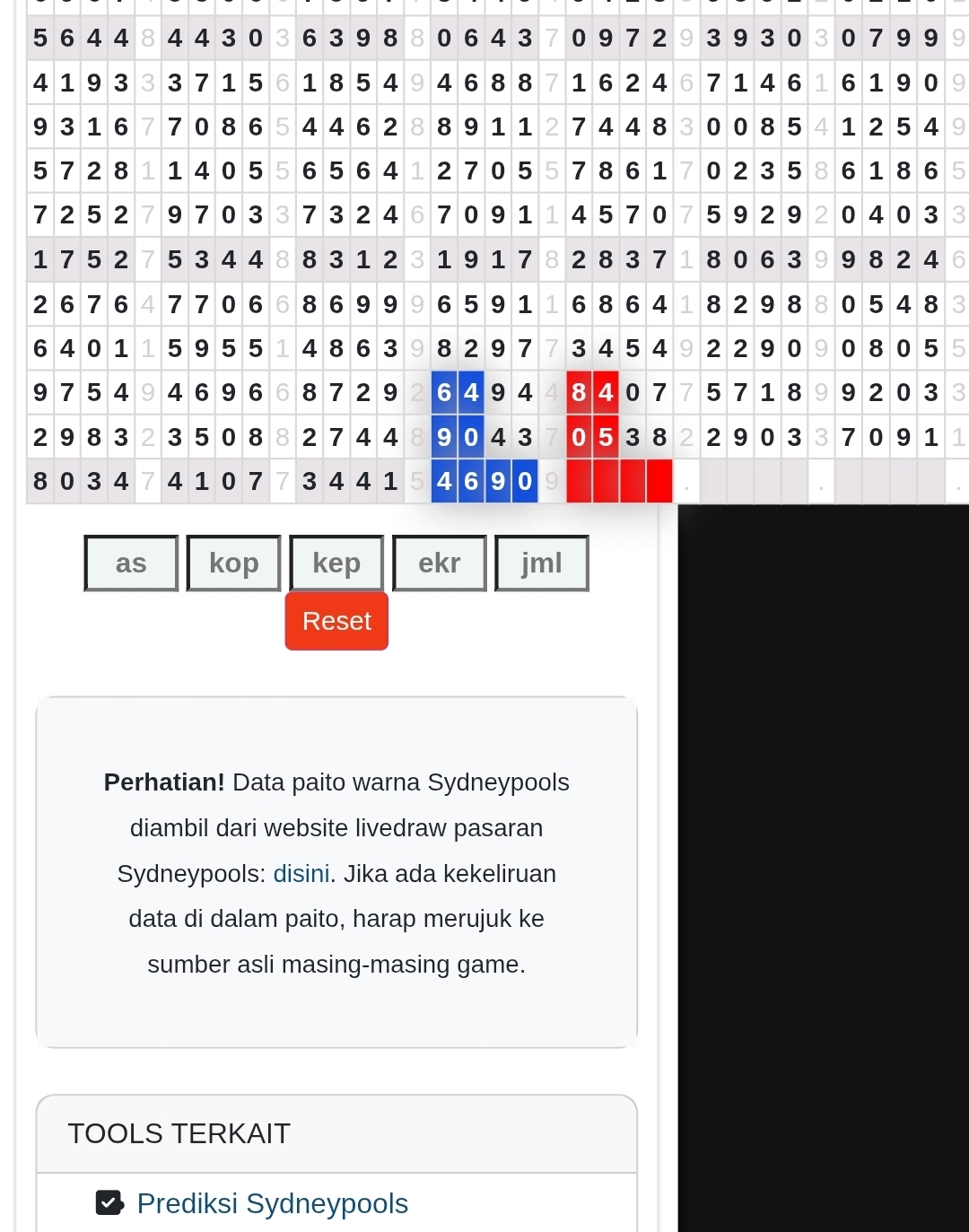
Task: Tap the 'jml' filter button
Action: (541, 564)
